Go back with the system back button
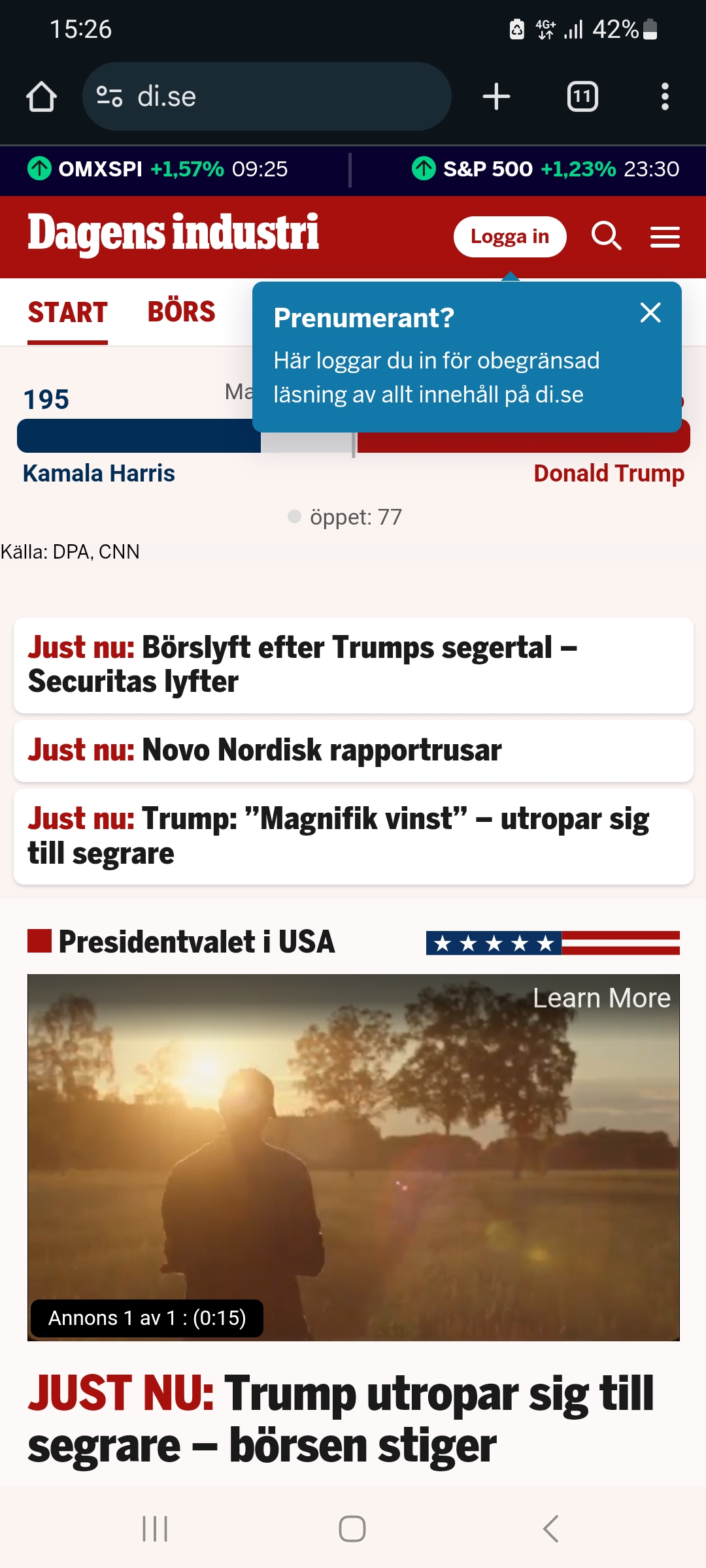The height and width of the screenshot is (1568, 706). click(551, 1529)
